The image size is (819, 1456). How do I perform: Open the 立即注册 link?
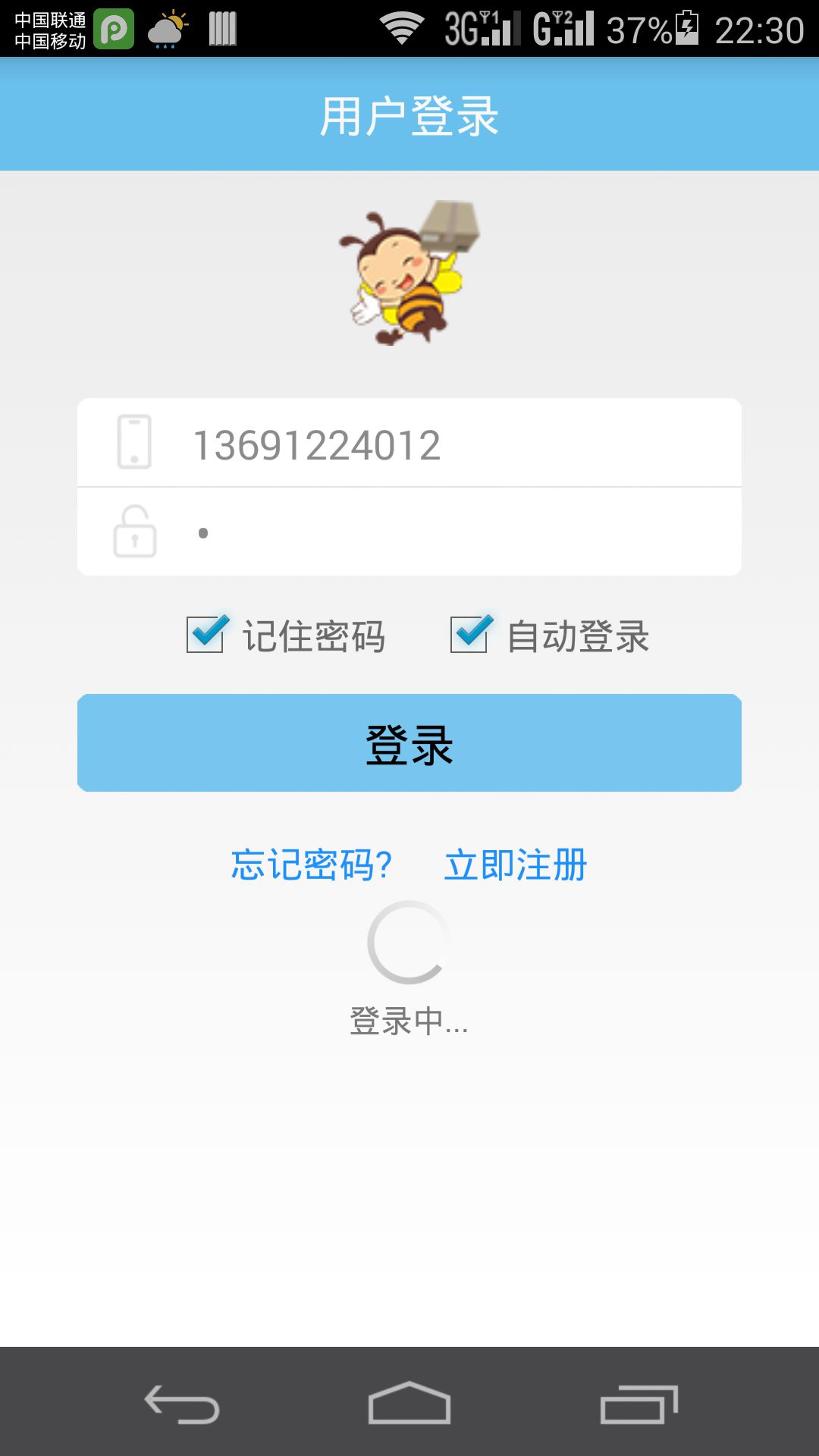click(516, 864)
